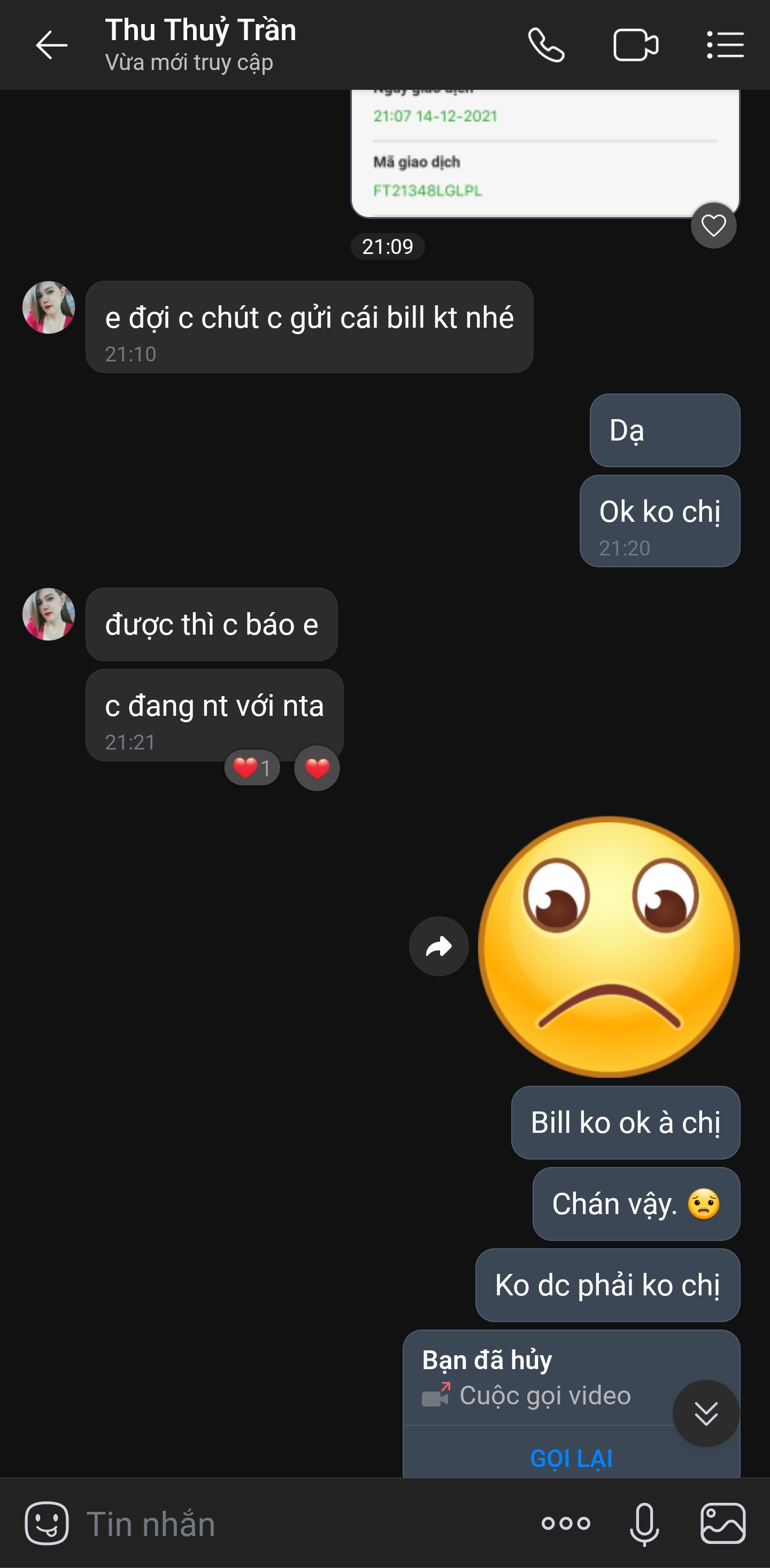Tap GỌI LẠI to call back

click(571, 1458)
